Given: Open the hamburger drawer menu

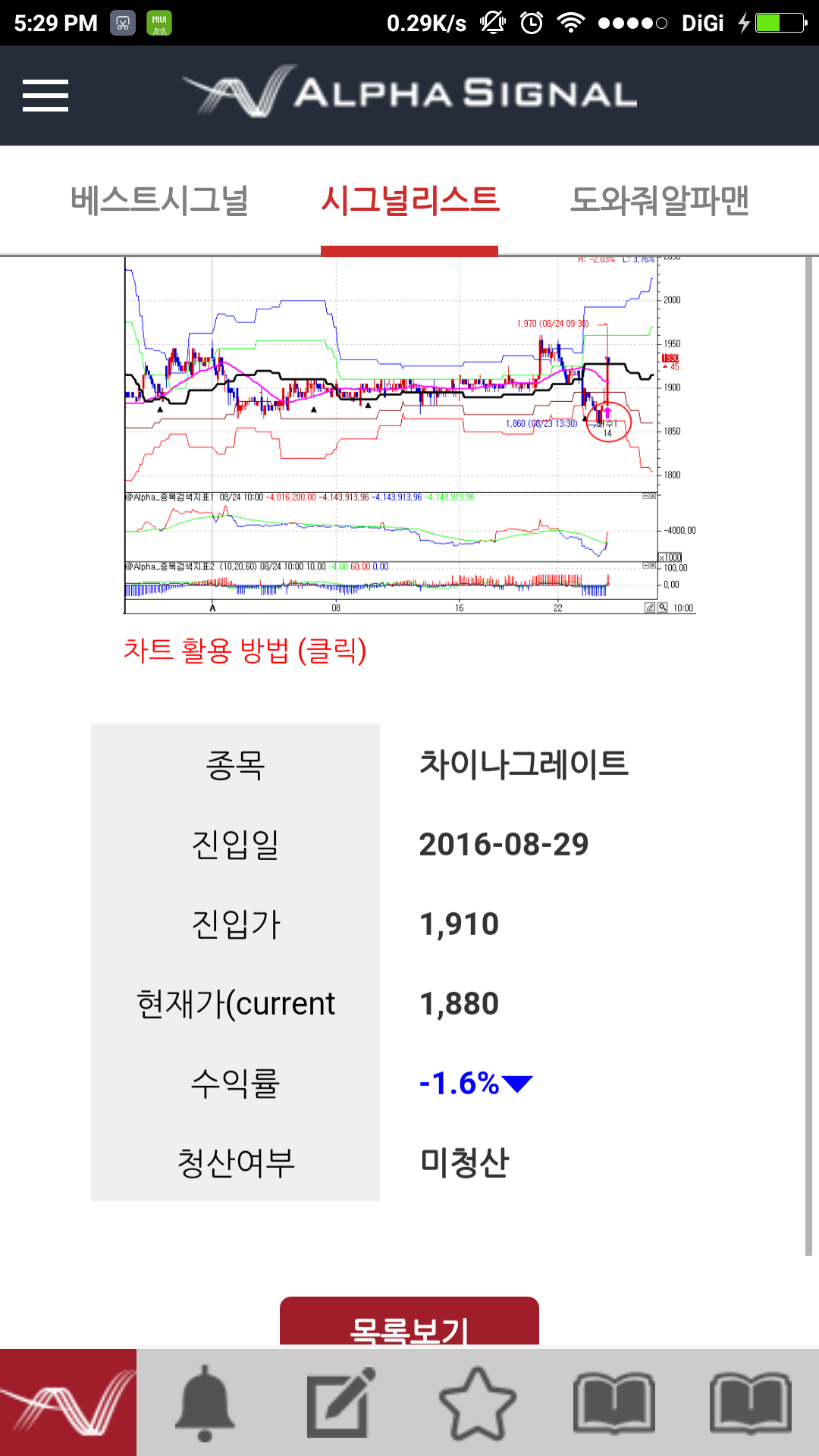Looking at the screenshot, I should 45,96.
